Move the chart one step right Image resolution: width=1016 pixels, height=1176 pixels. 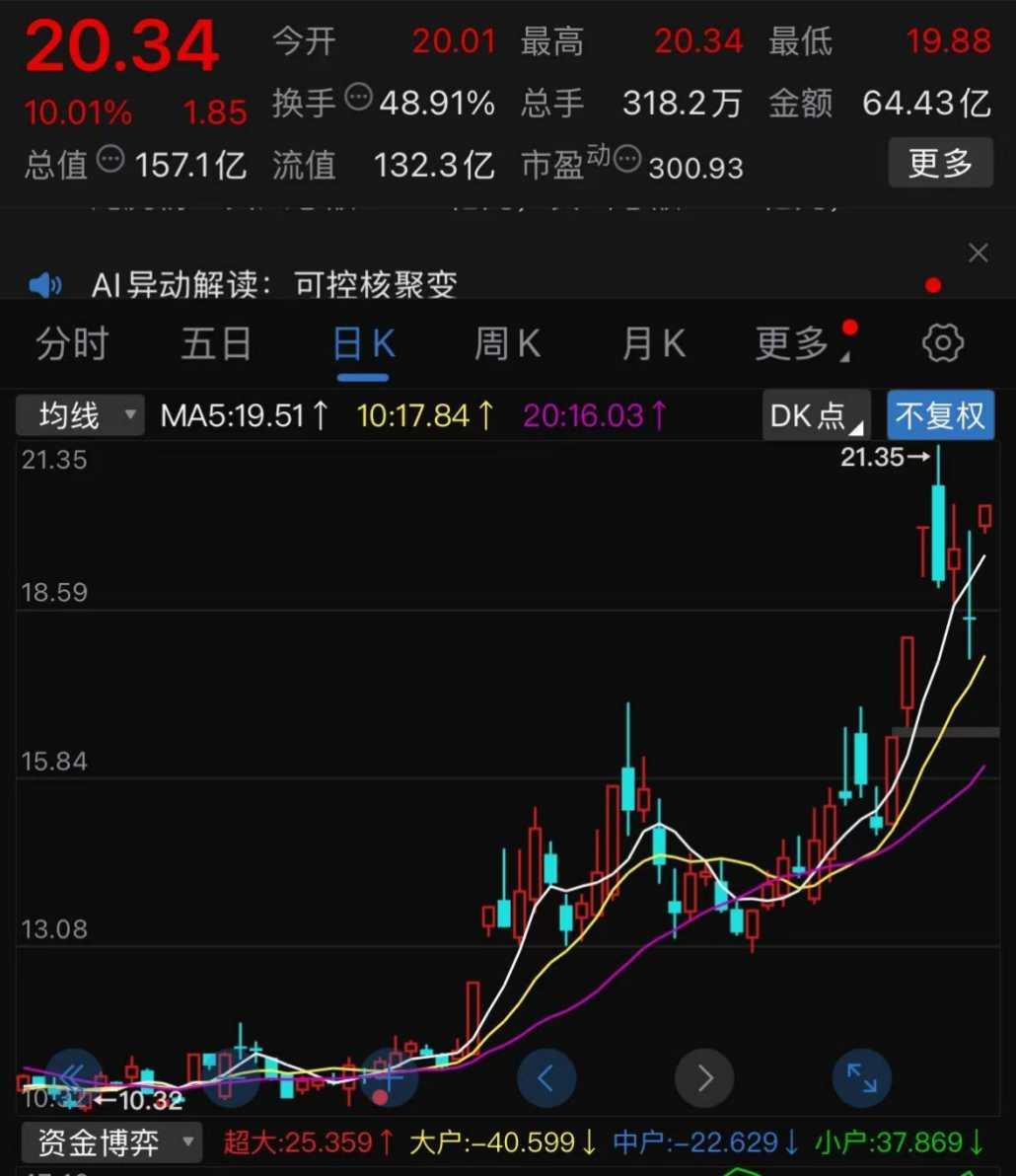704,1077
